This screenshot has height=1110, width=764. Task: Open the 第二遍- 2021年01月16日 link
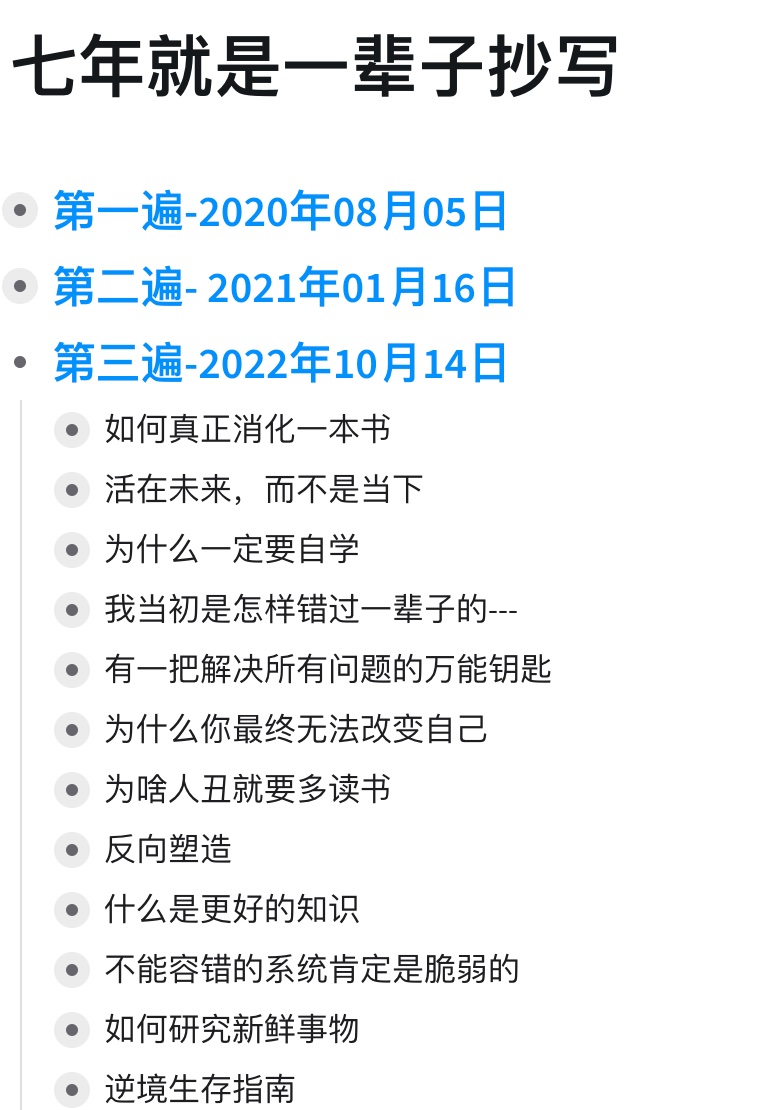(x=284, y=287)
